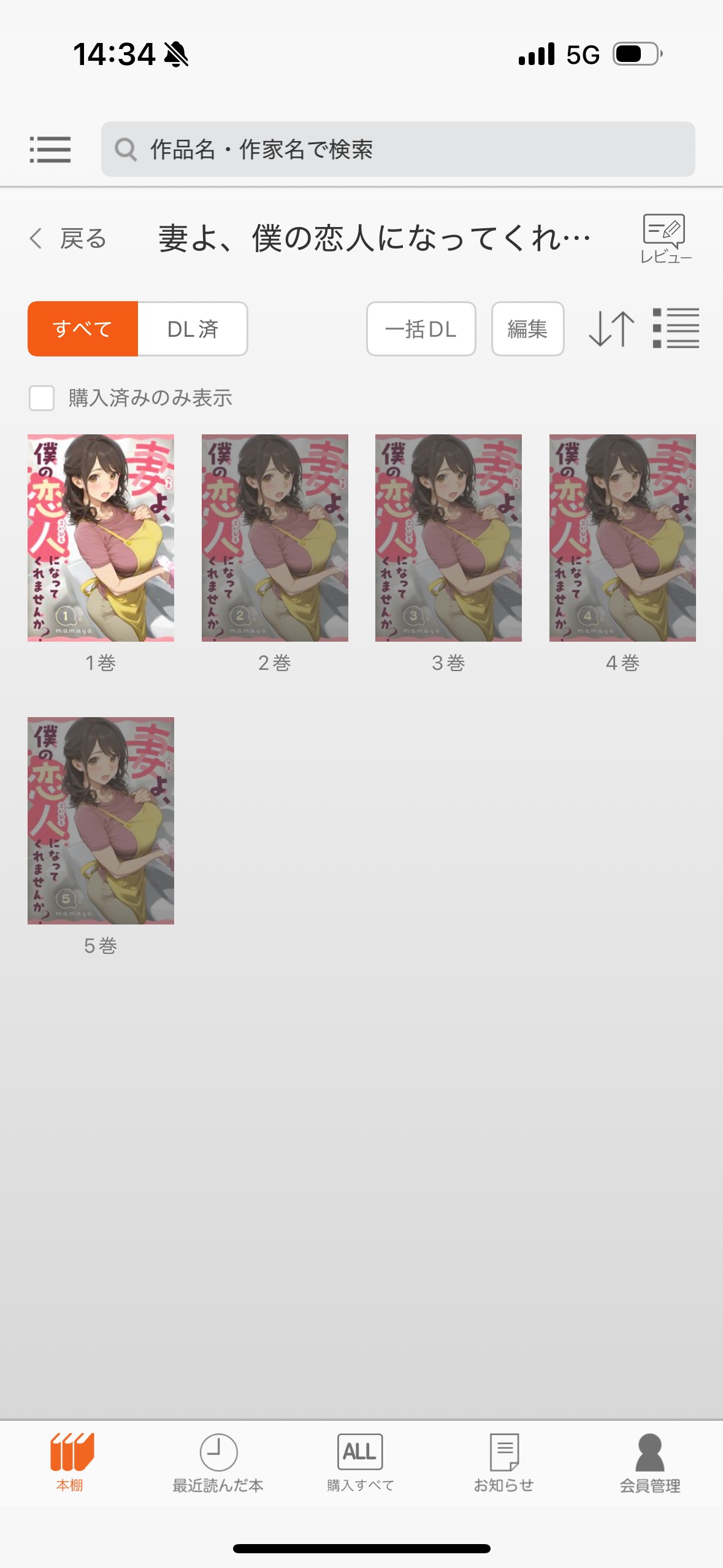The width and height of the screenshot is (723, 1568).
Task: Switch to list view layout
Action: coord(676,329)
